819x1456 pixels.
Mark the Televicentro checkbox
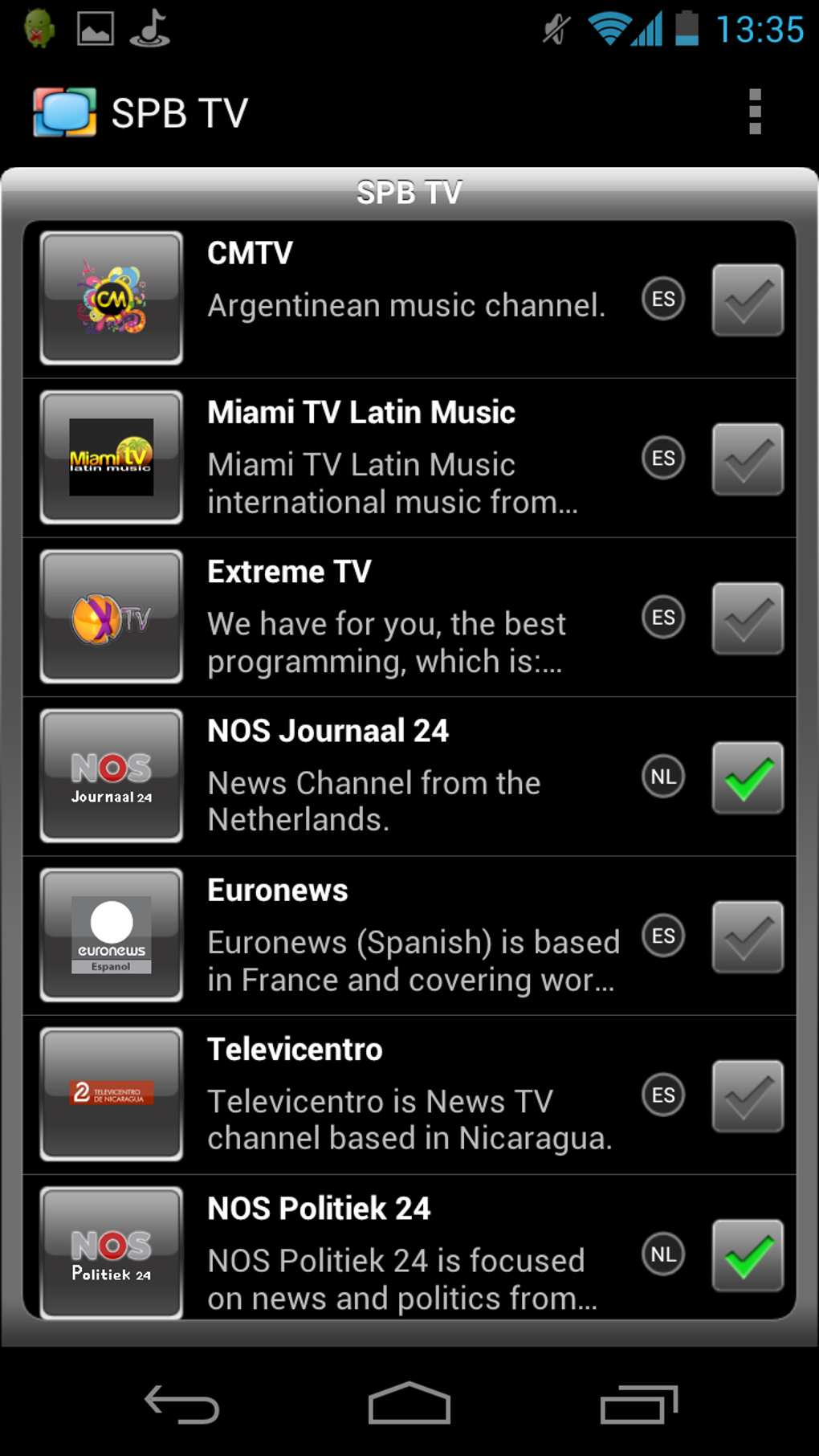click(748, 1095)
